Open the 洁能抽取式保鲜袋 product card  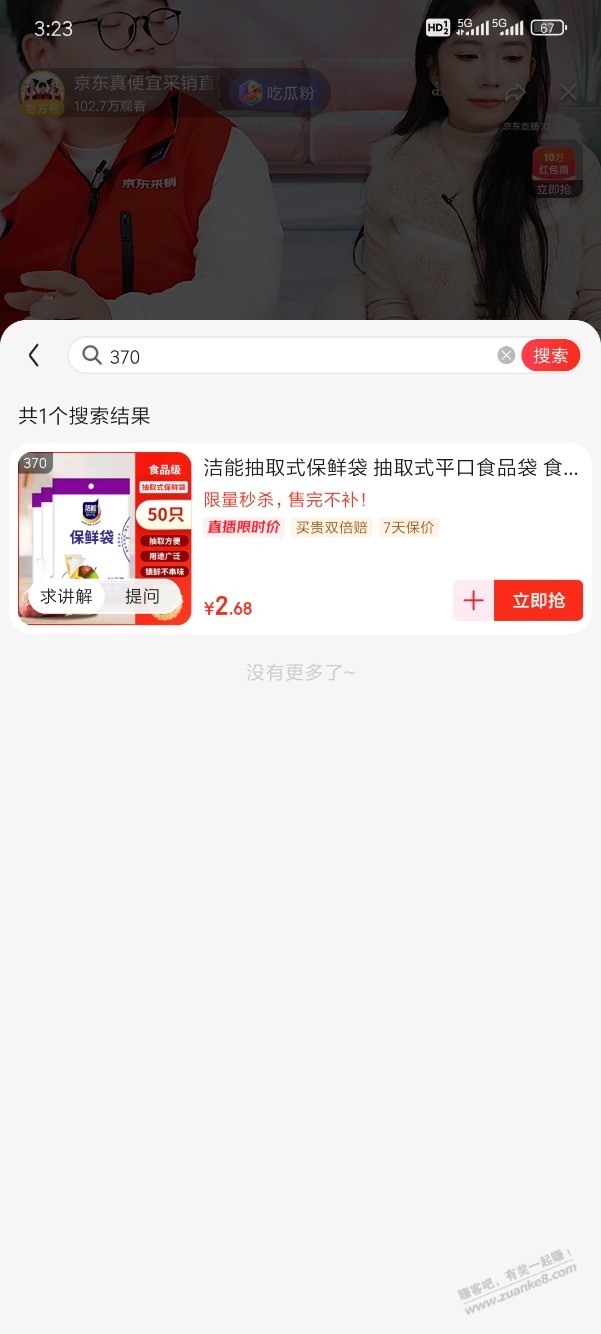tap(390, 468)
